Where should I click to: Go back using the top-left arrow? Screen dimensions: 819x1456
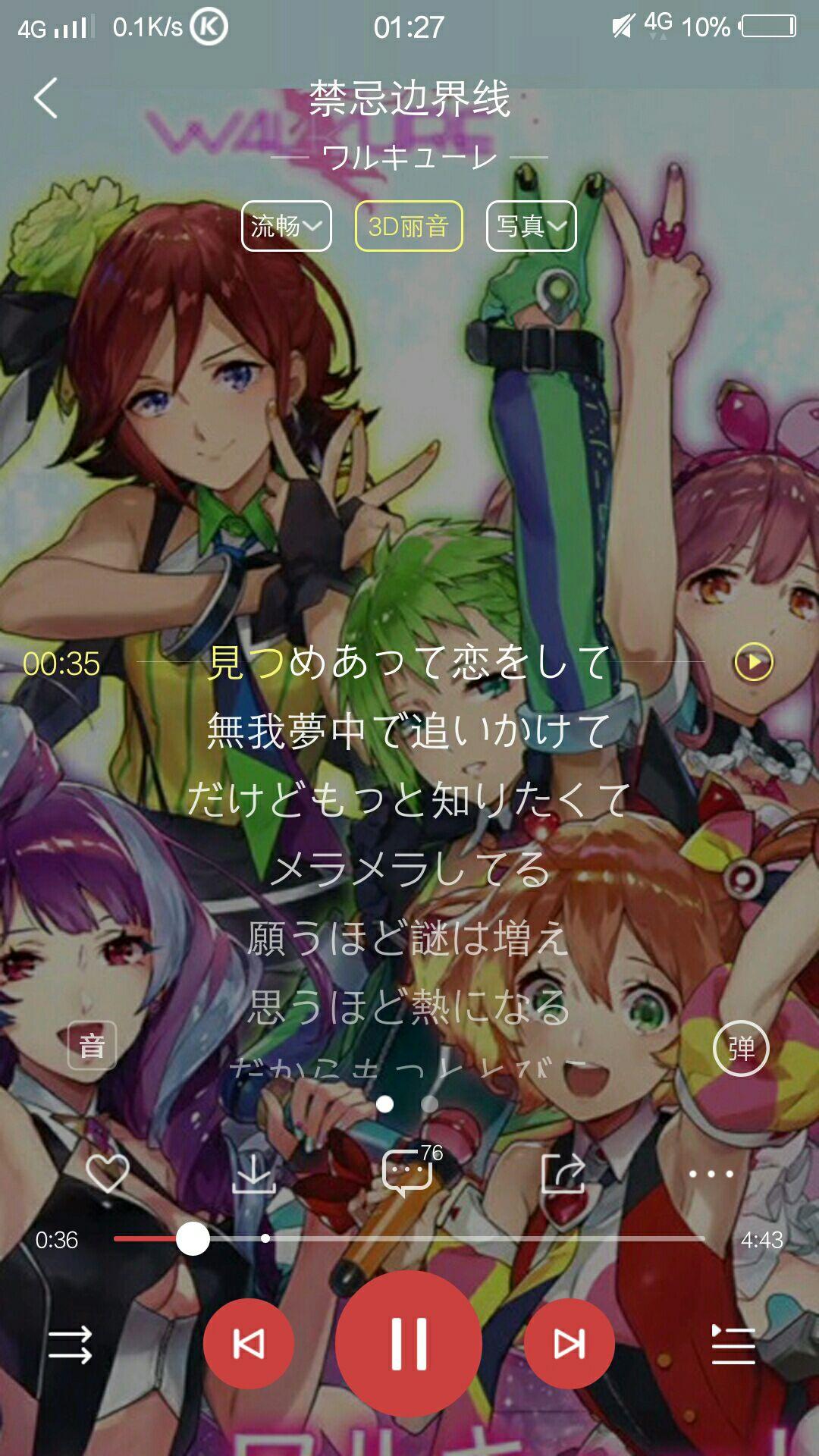click(x=46, y=98)
